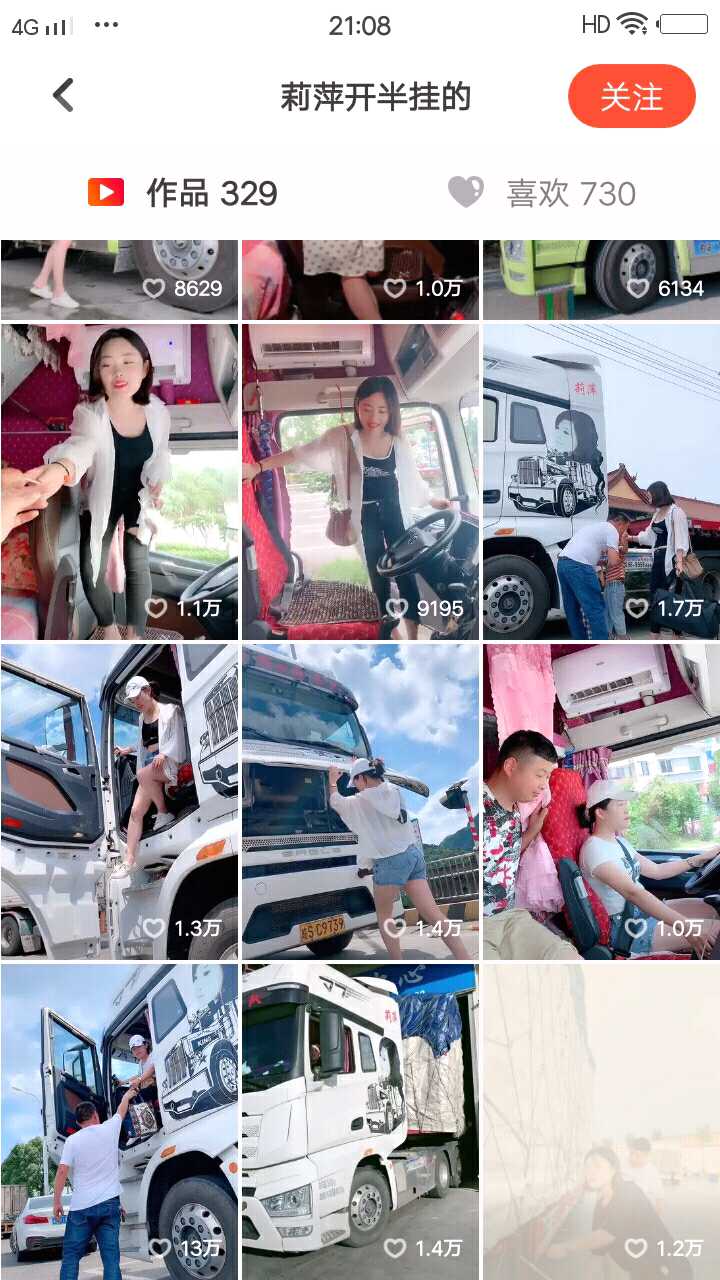
Task: Switch to 作品 329 tab
Action: click(x=183, y=192)
